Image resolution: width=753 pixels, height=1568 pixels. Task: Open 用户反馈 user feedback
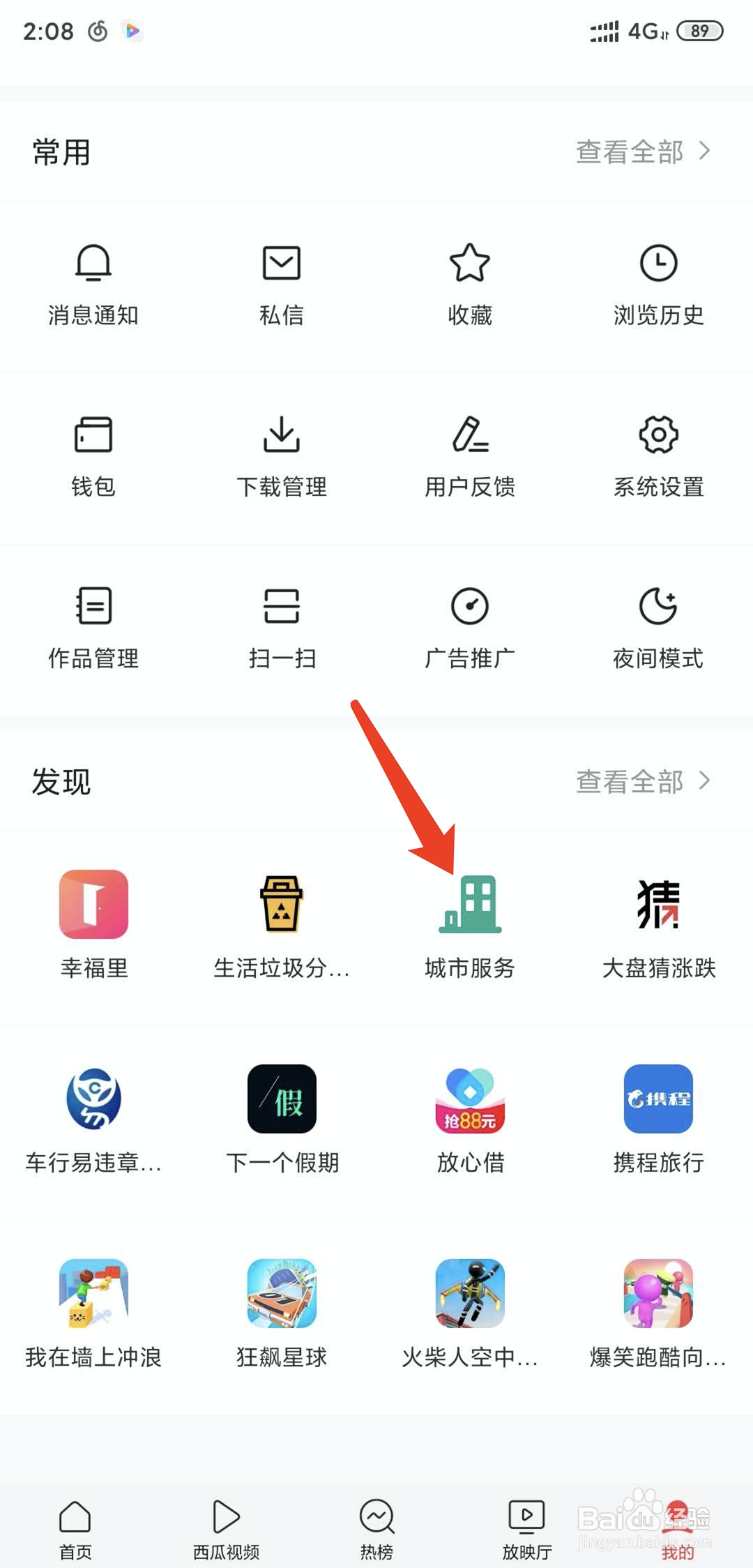(x=470, y=453)
